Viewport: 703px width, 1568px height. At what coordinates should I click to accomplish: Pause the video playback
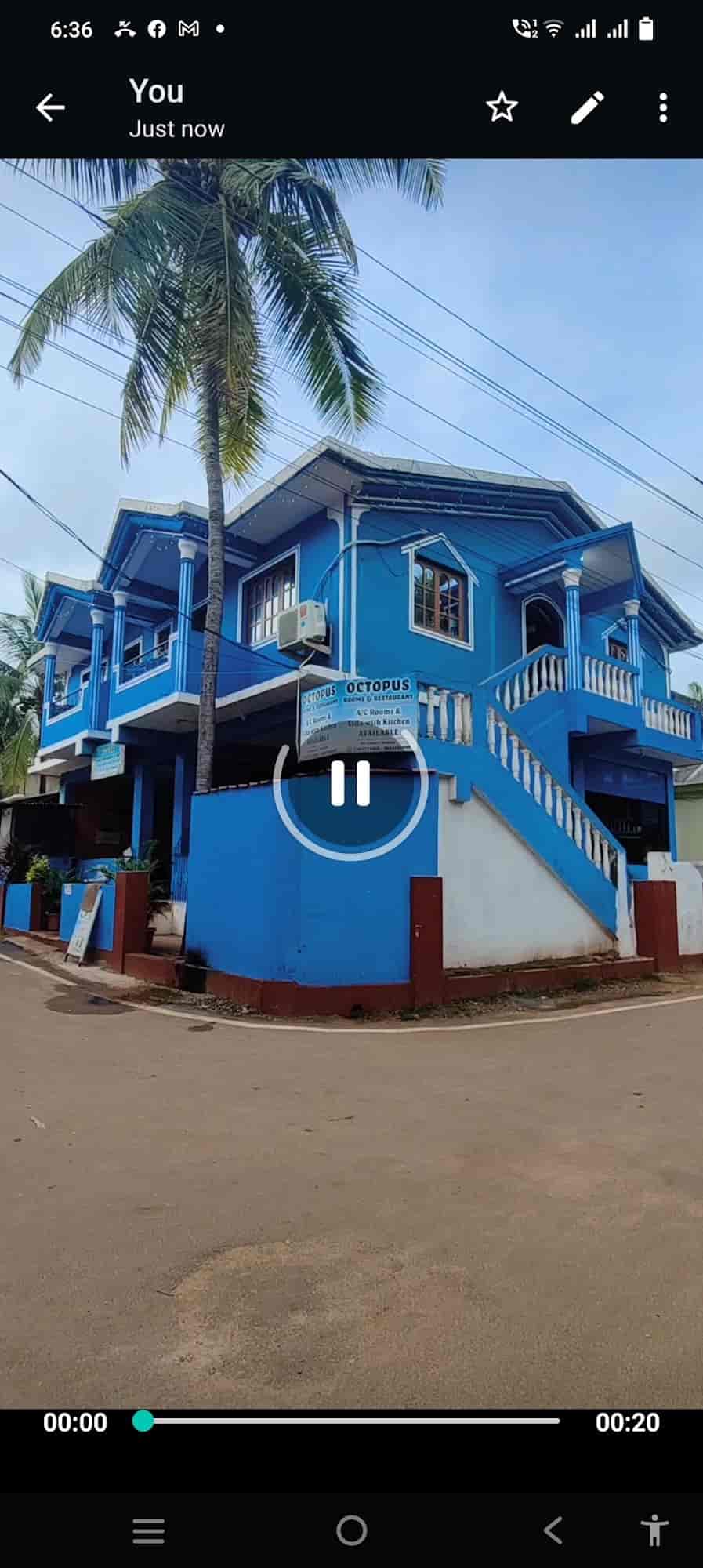click(350, 783)
